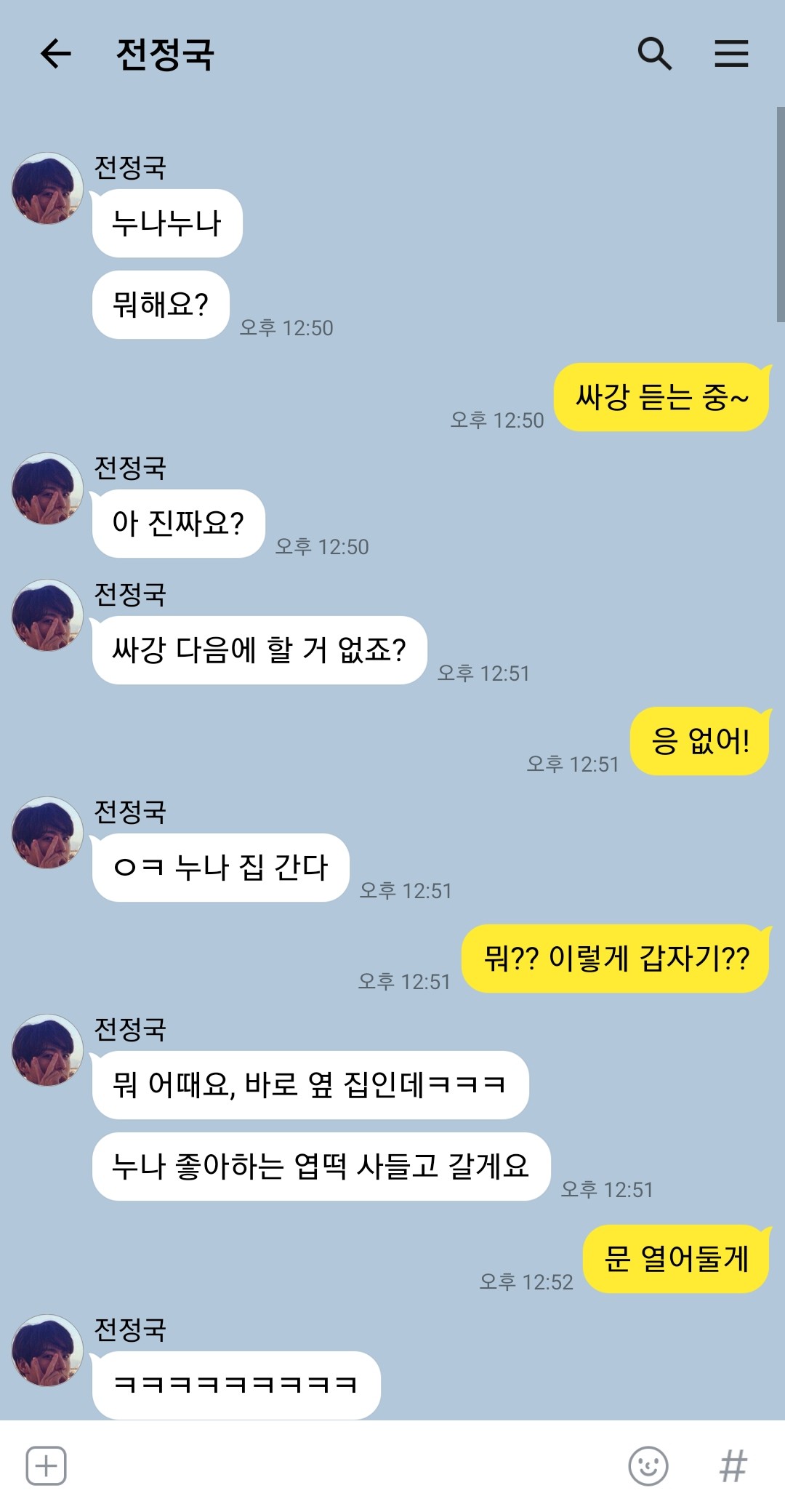Open the chat room hamburger menu

[731, 54]
